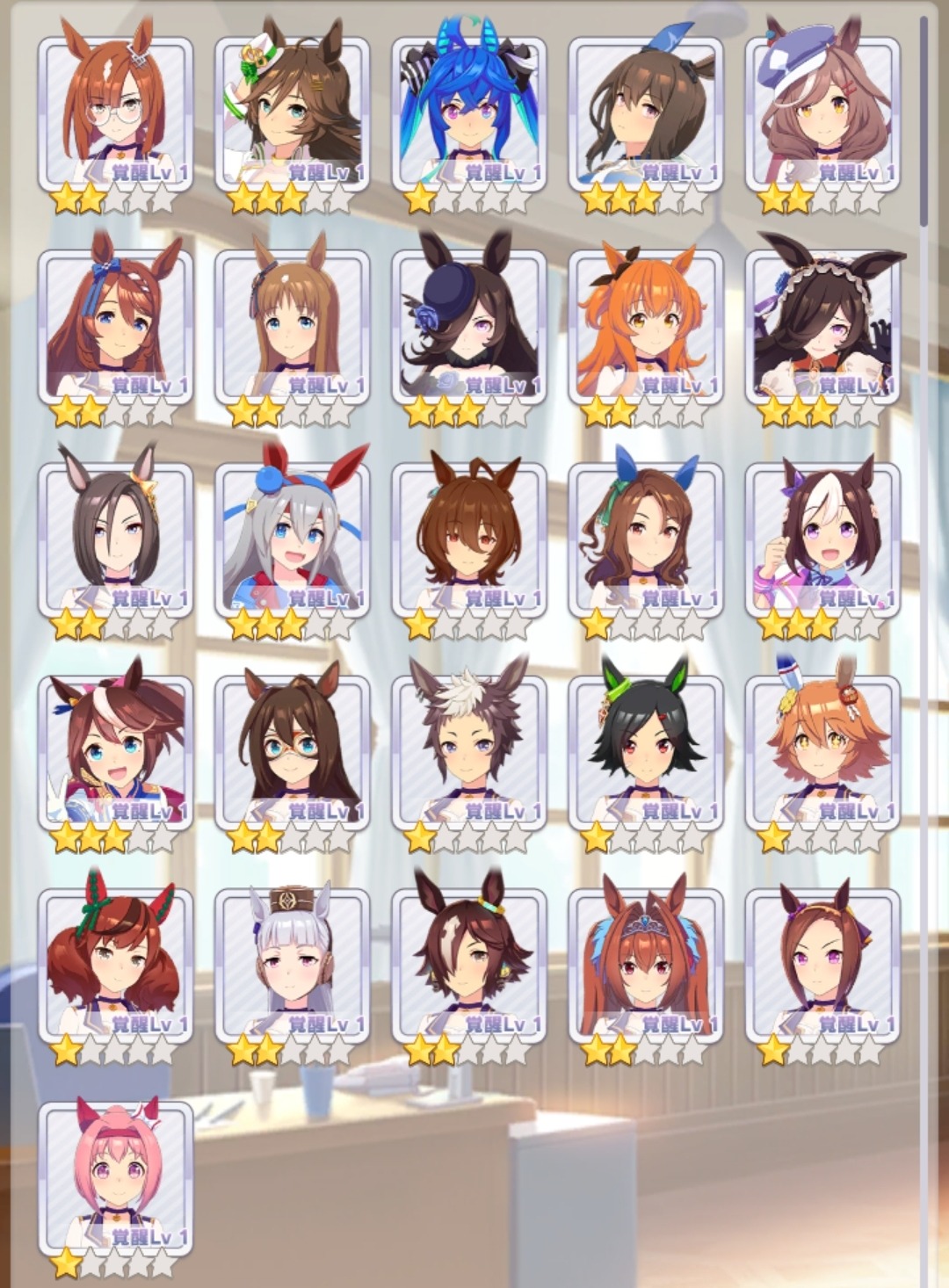Select the silver-haired character with red ears
This screenshot has height=1288, width=949.
click(292, 539)
